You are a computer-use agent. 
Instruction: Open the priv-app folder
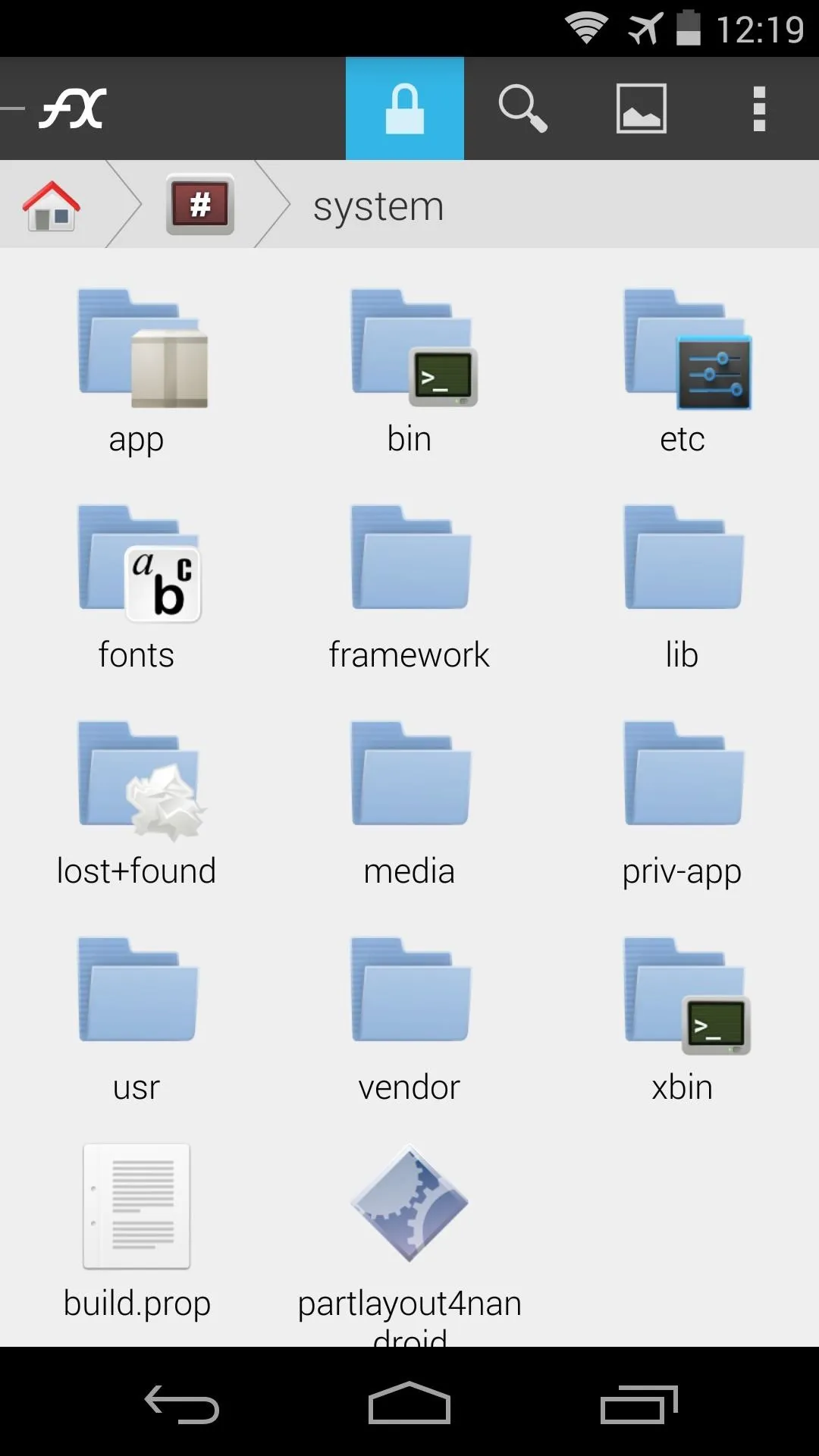pos(682,804)
